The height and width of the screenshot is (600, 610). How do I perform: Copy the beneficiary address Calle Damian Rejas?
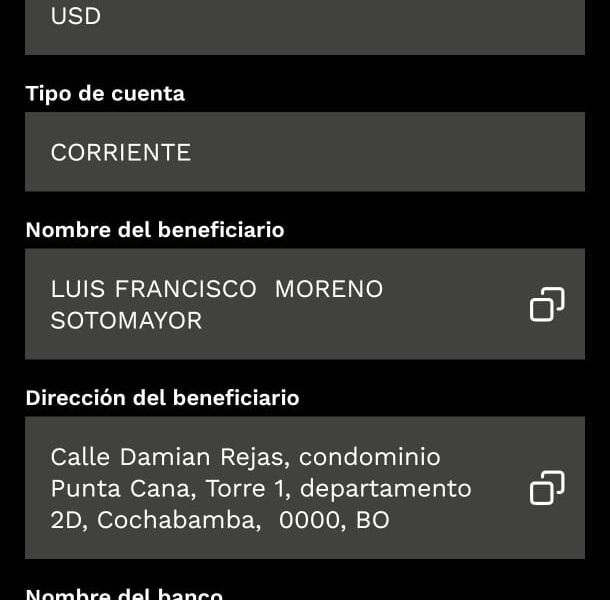(547, 488)
